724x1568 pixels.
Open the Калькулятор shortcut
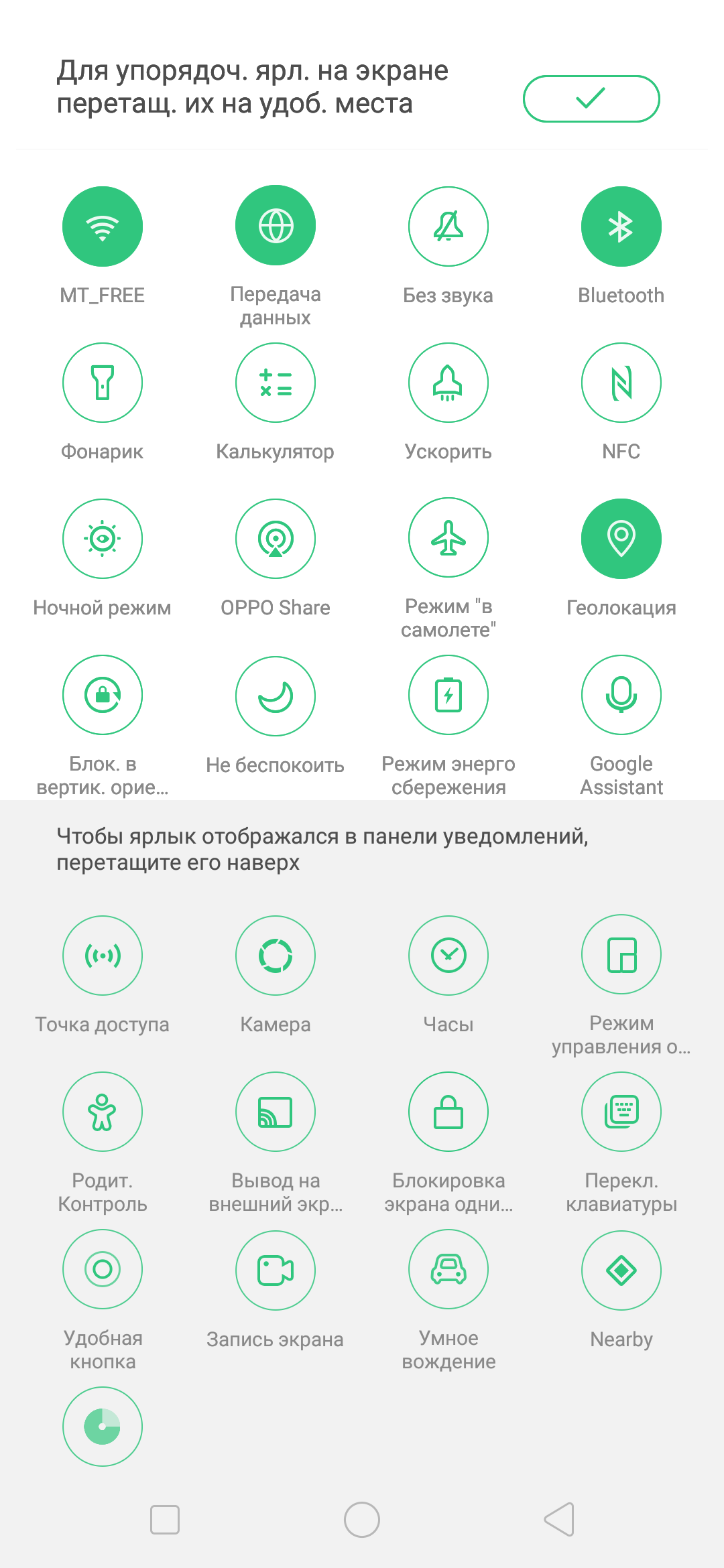pyautogui.click(x=276, y=383)
